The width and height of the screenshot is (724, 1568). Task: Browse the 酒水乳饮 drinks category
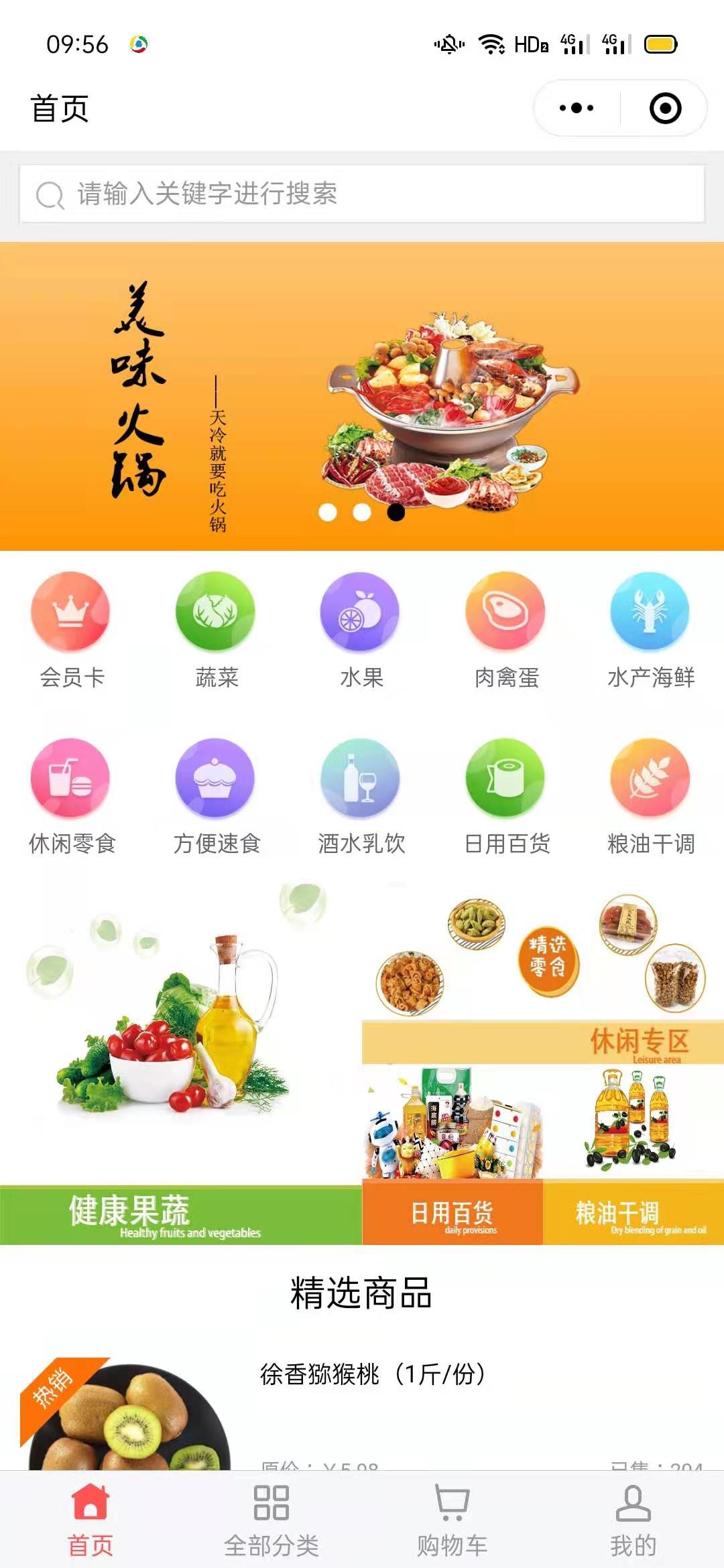pyautogui.click(x=361, y=795)
